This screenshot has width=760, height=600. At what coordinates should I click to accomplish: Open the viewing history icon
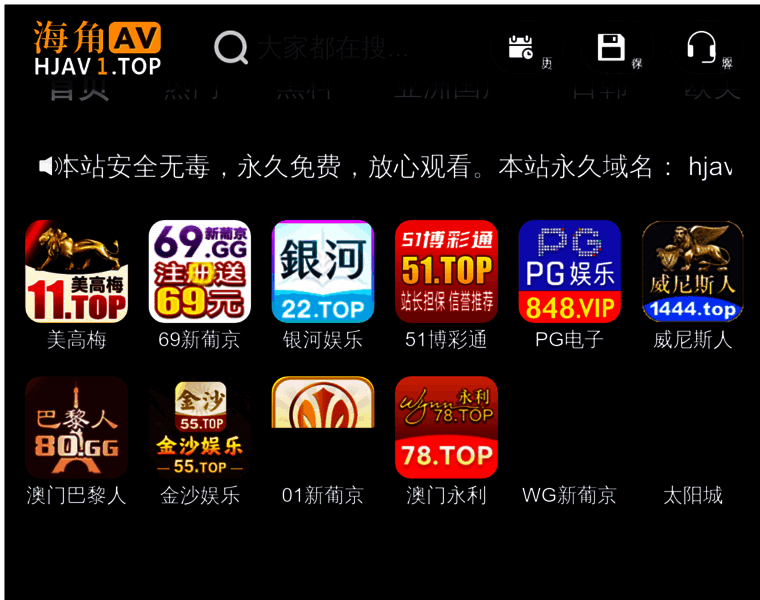(521, 47)
